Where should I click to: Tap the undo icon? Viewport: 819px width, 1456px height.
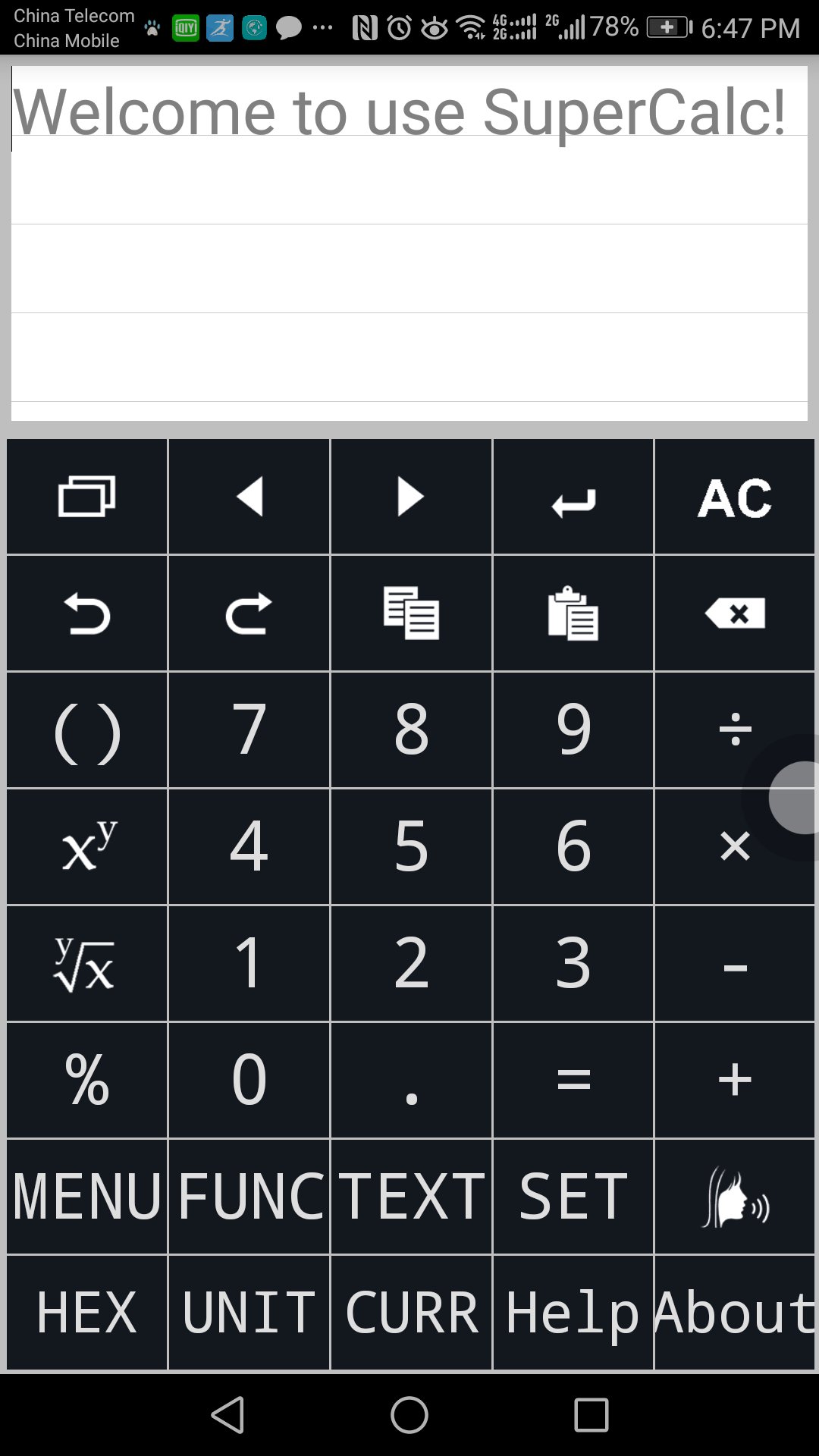point(85,613)
